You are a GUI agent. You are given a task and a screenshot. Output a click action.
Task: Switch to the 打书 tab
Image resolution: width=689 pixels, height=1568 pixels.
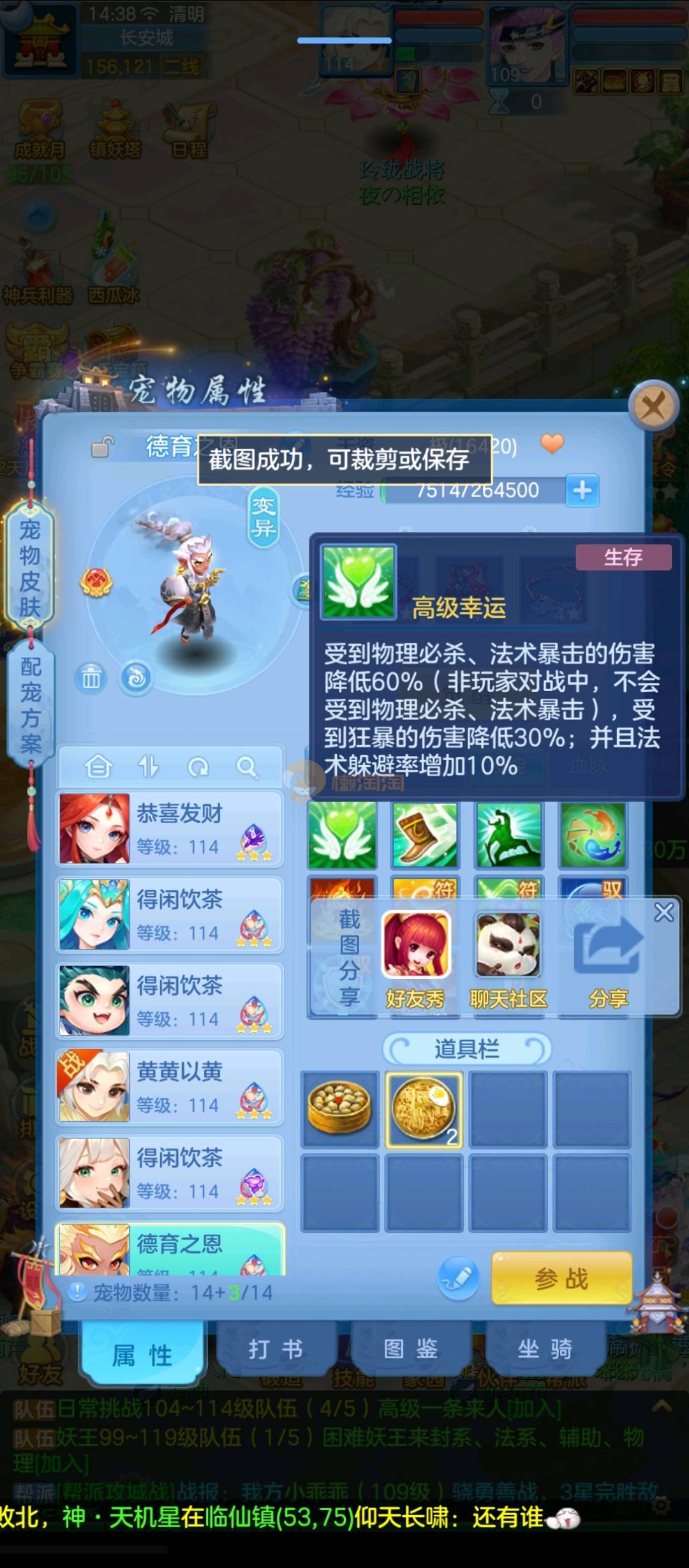pyautogui.click(x=276, y=1349)
